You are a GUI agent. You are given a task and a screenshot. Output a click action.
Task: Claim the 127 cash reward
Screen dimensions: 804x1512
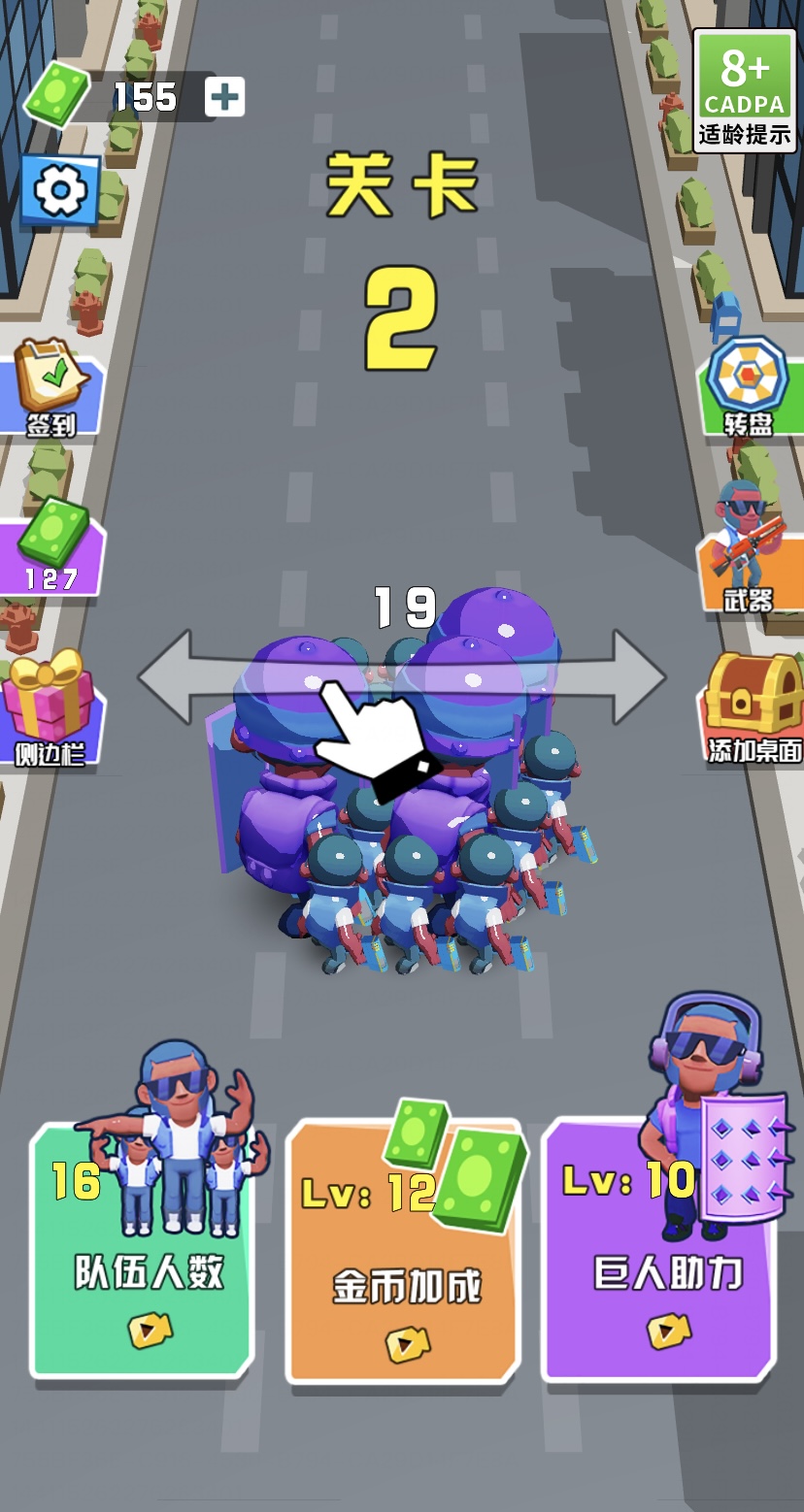click(50, 546)
